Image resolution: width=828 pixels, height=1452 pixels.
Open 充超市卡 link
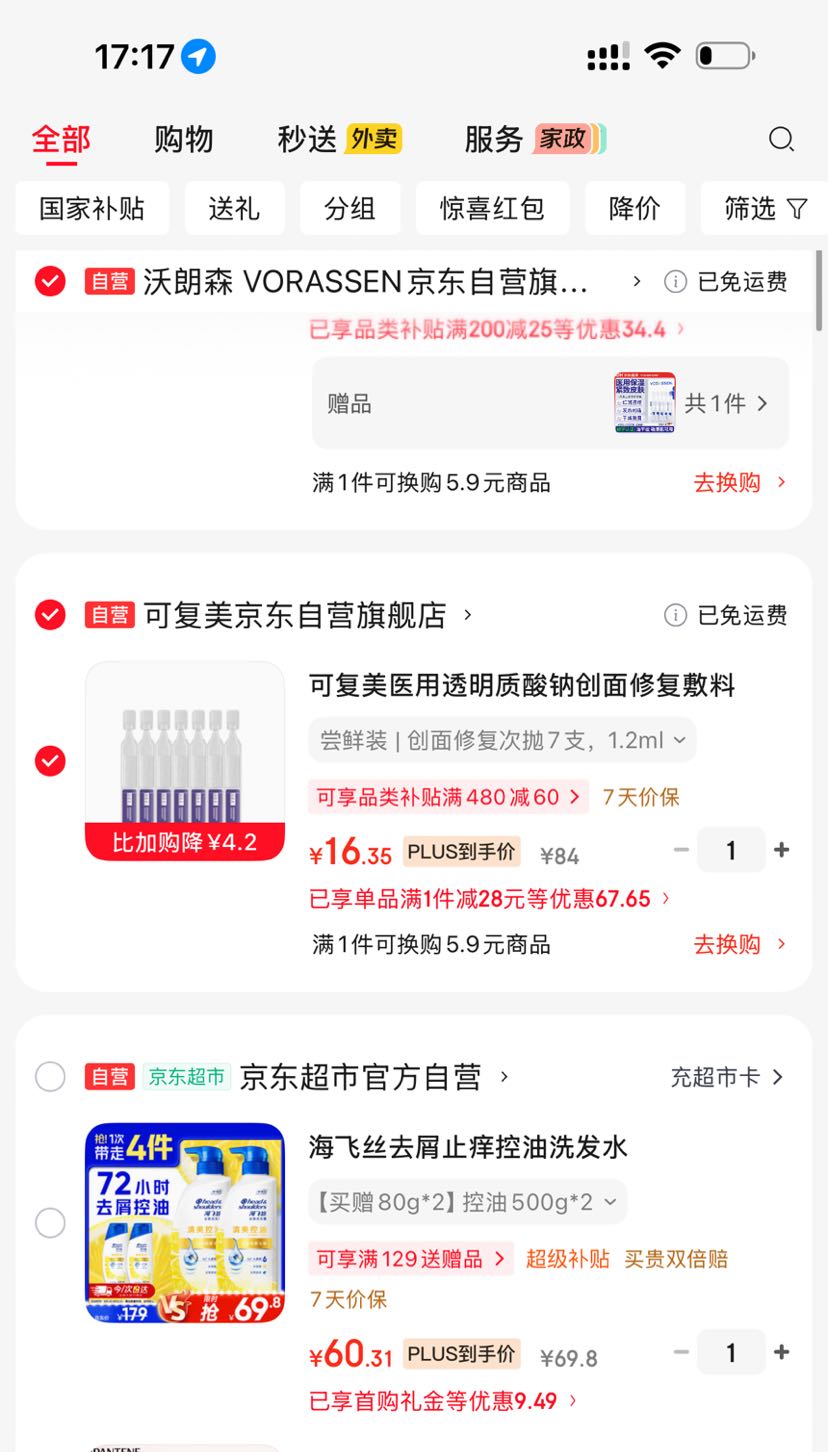point(727,1077)
